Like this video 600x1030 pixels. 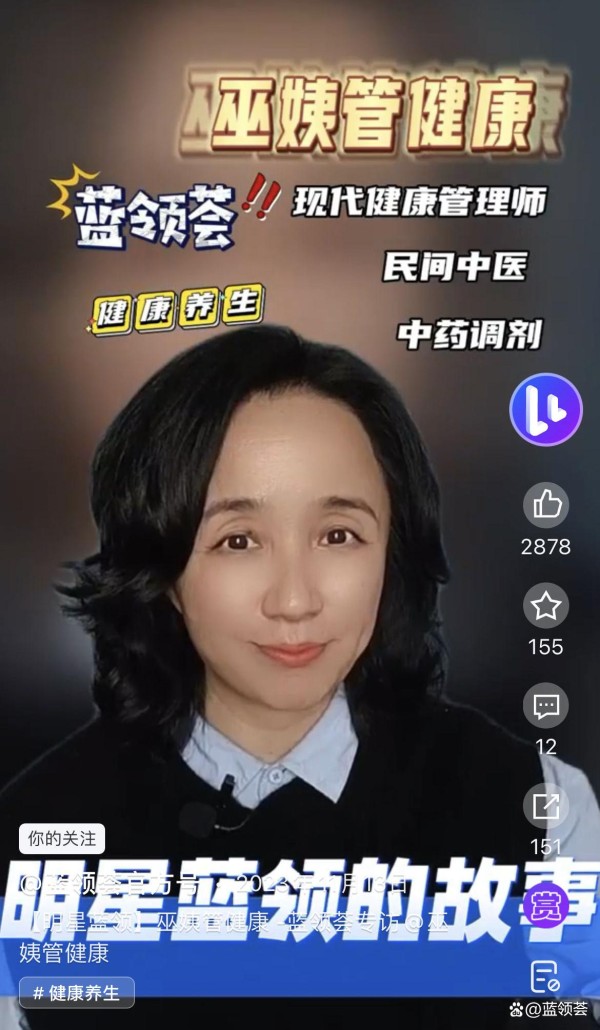click(x=546, y=505)
